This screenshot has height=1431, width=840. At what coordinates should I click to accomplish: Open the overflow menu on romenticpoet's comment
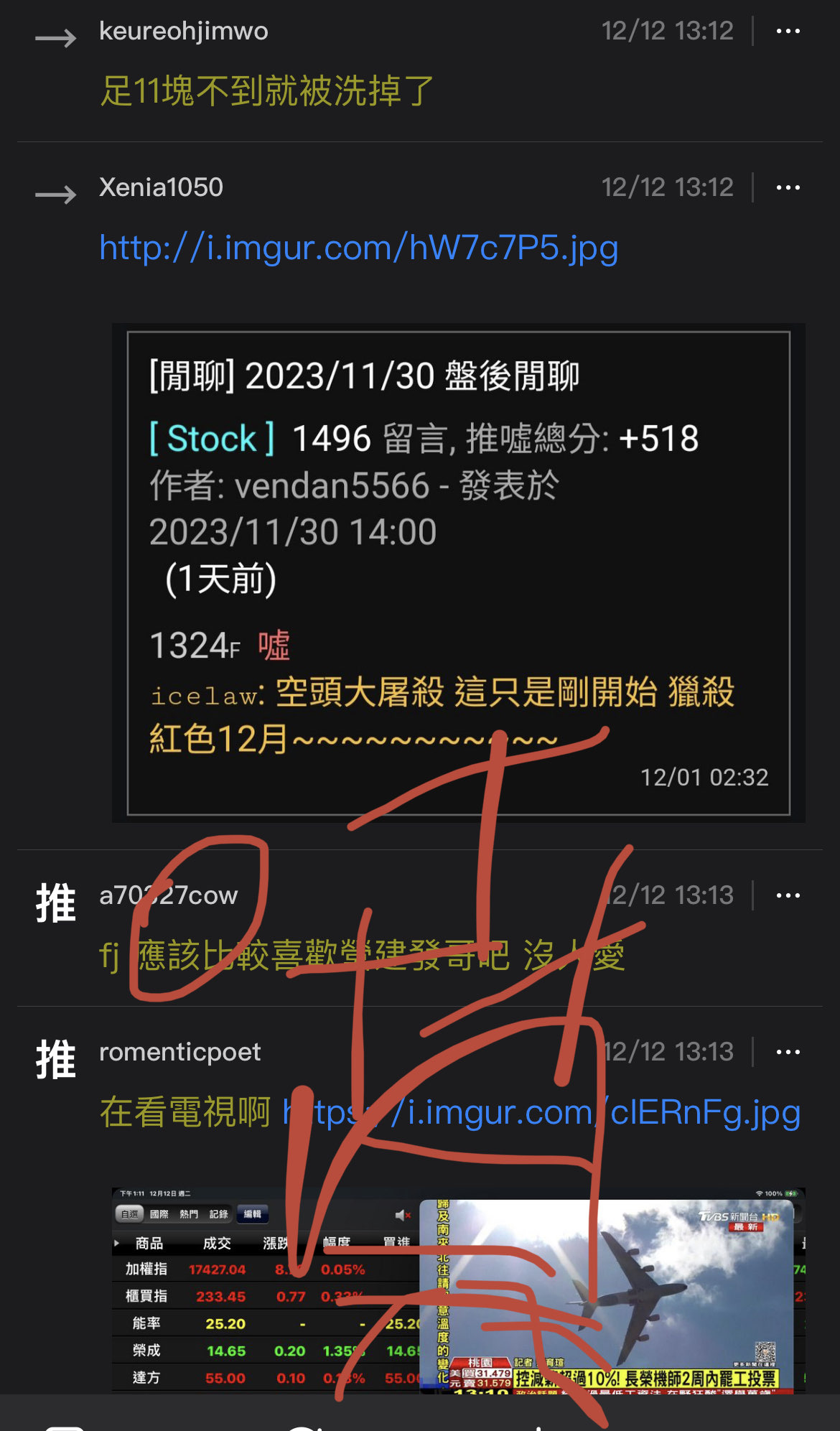click(788, 1053)
